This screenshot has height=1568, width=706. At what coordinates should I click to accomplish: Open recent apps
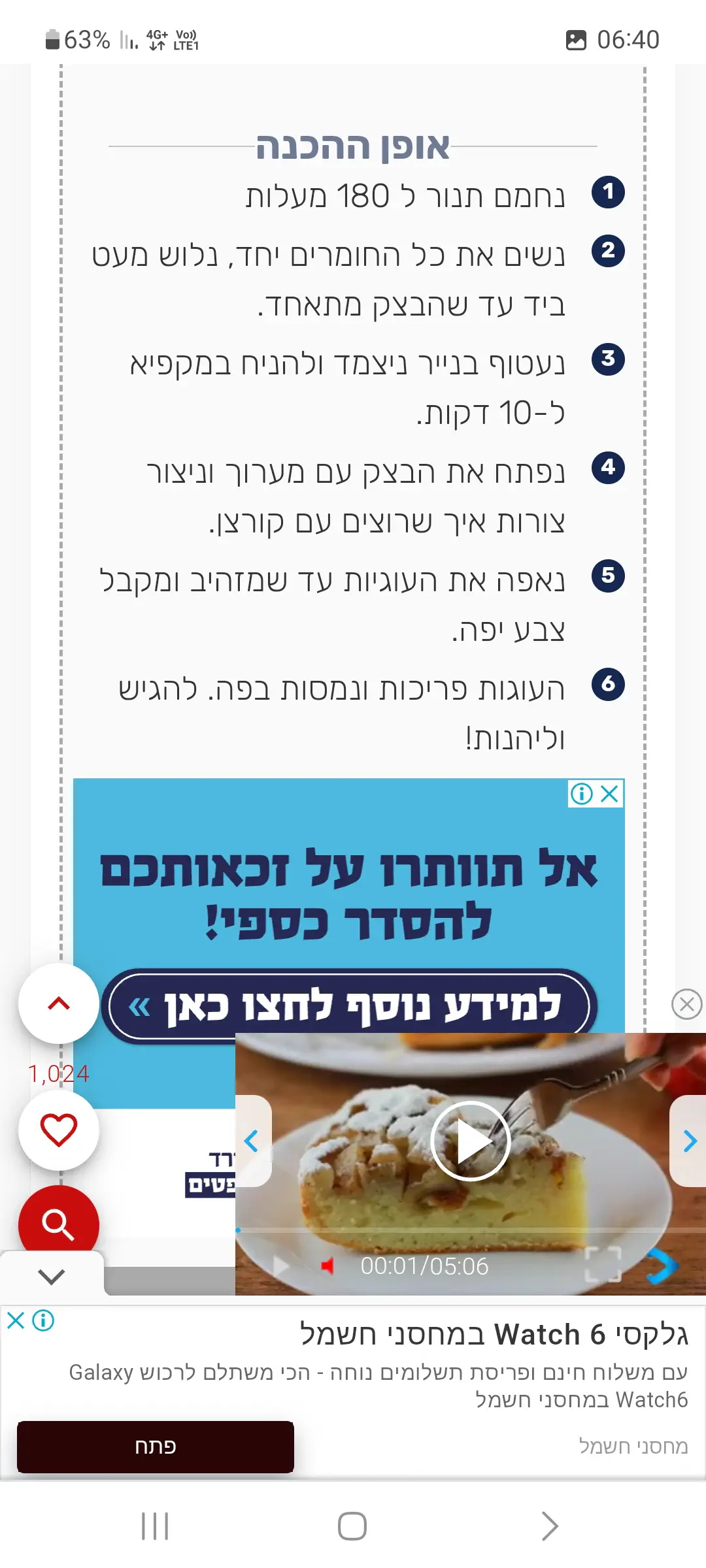pyautogui.click(x=155, y=1526)
